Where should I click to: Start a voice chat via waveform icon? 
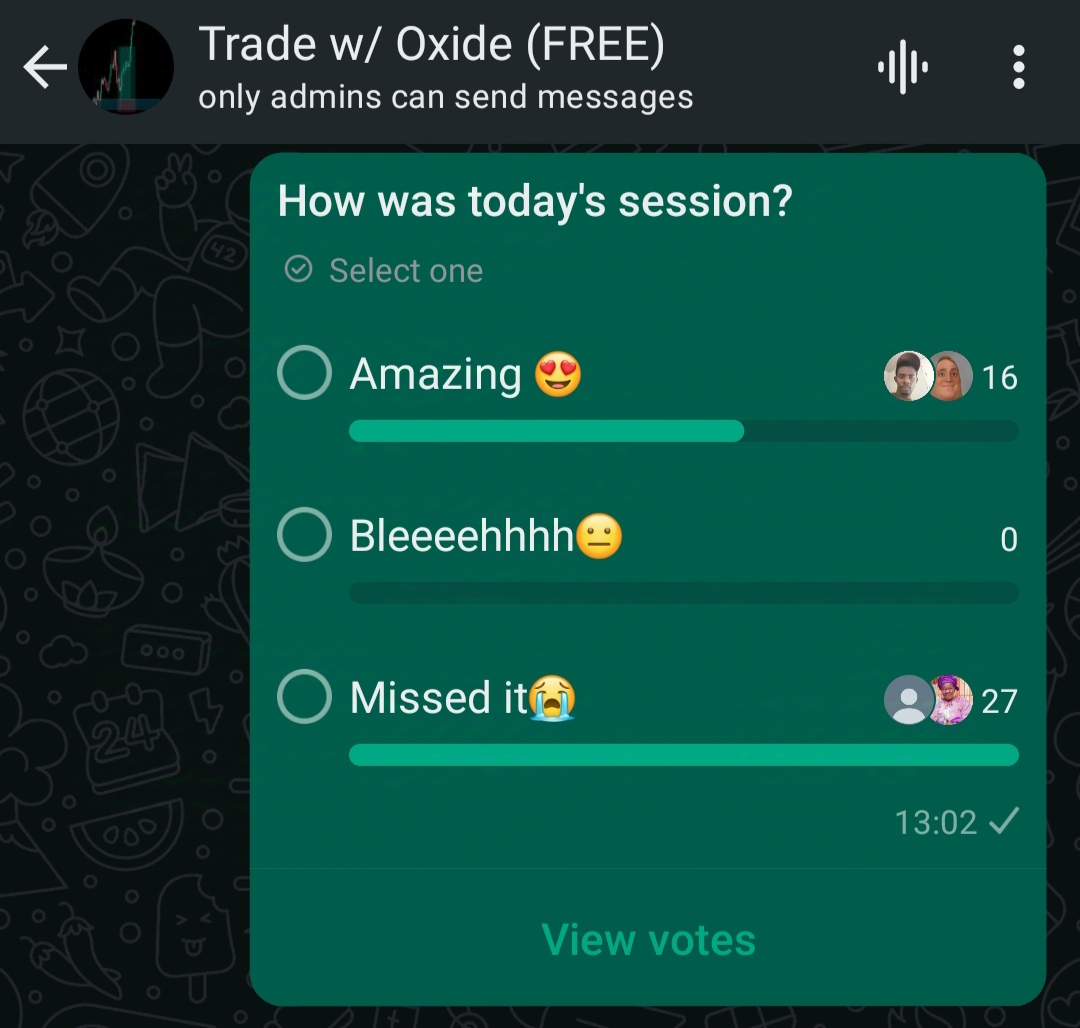pyautogui.click(x=902, y=68)
